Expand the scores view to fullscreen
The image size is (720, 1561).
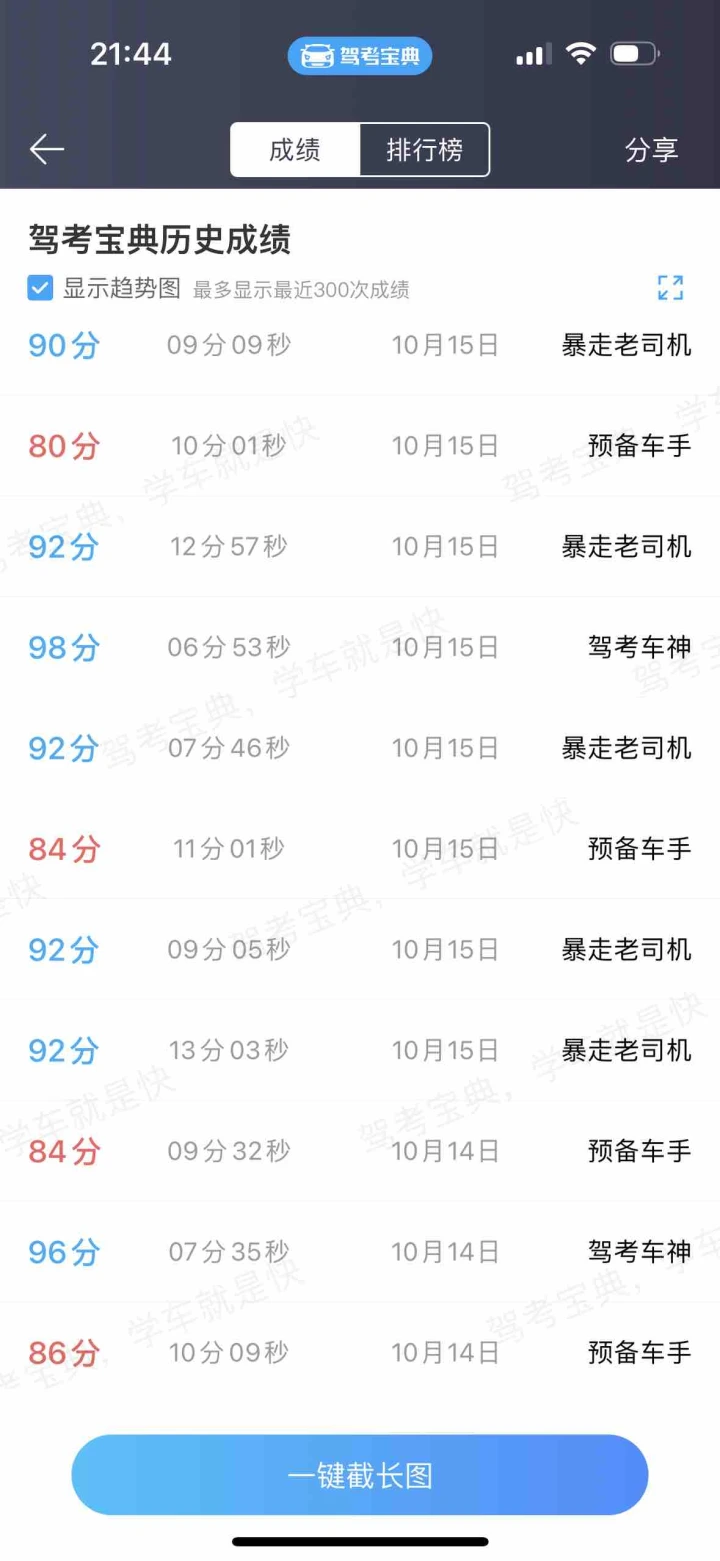[670, 288]
